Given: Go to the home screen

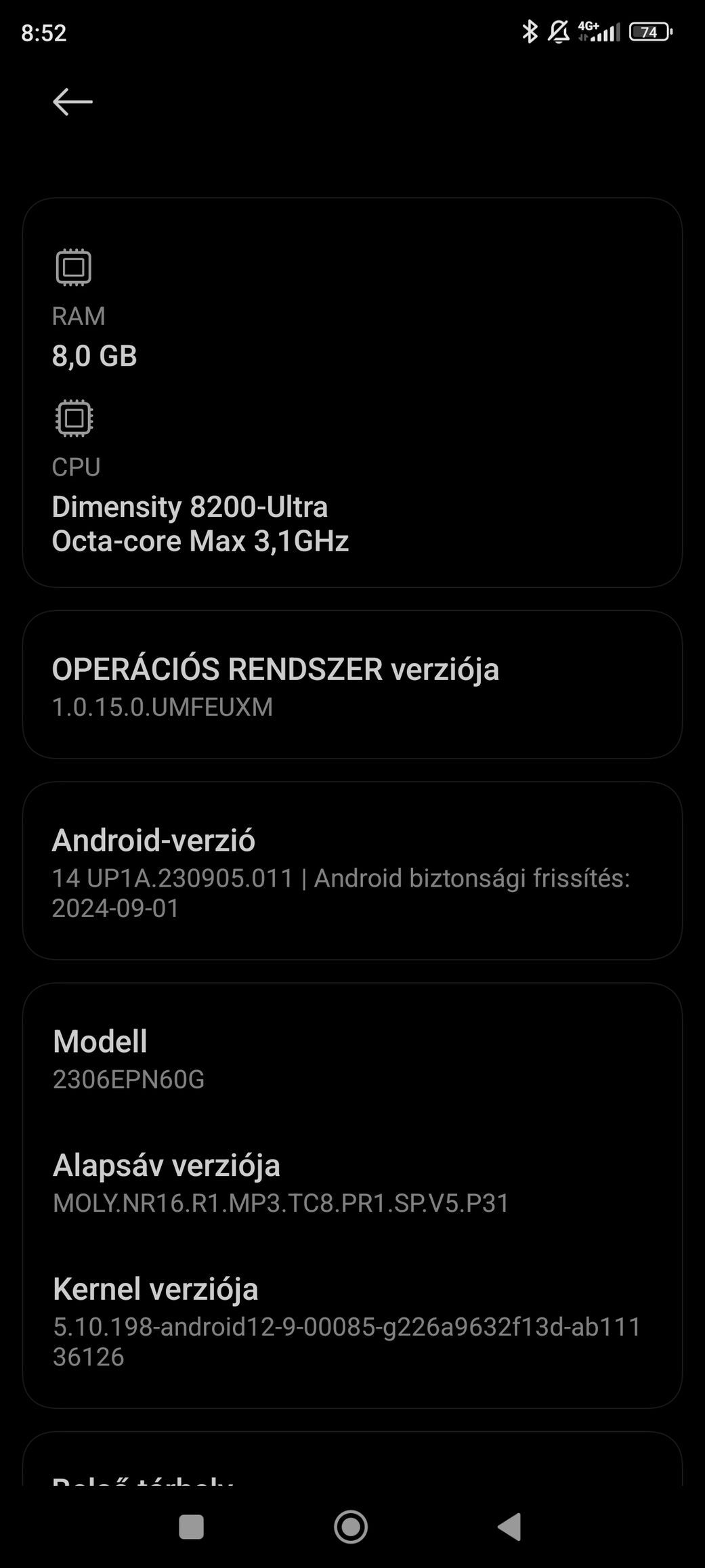Looking at the screenshot, I should pos(351,1527).
